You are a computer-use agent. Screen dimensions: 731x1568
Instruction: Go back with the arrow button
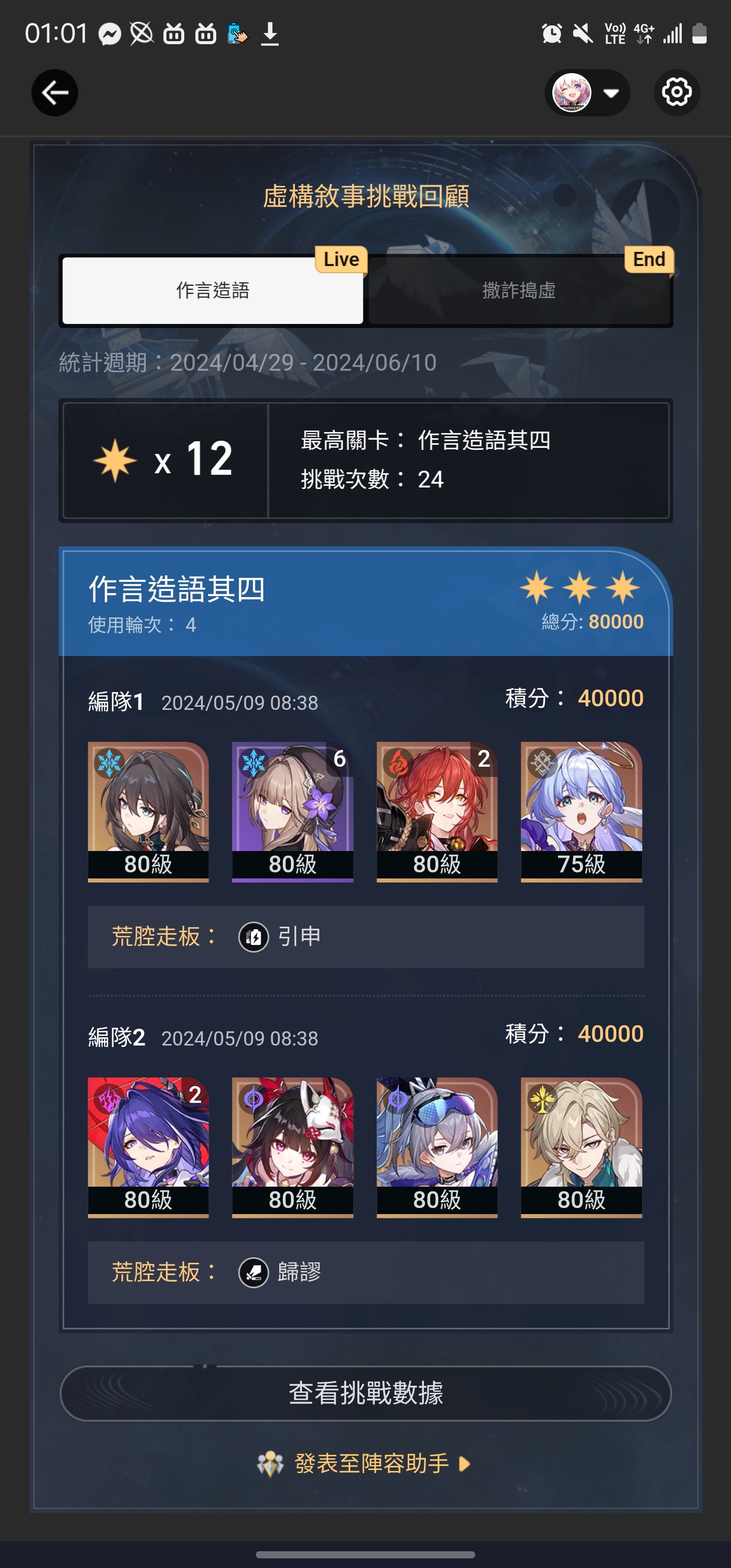[55, 92]
